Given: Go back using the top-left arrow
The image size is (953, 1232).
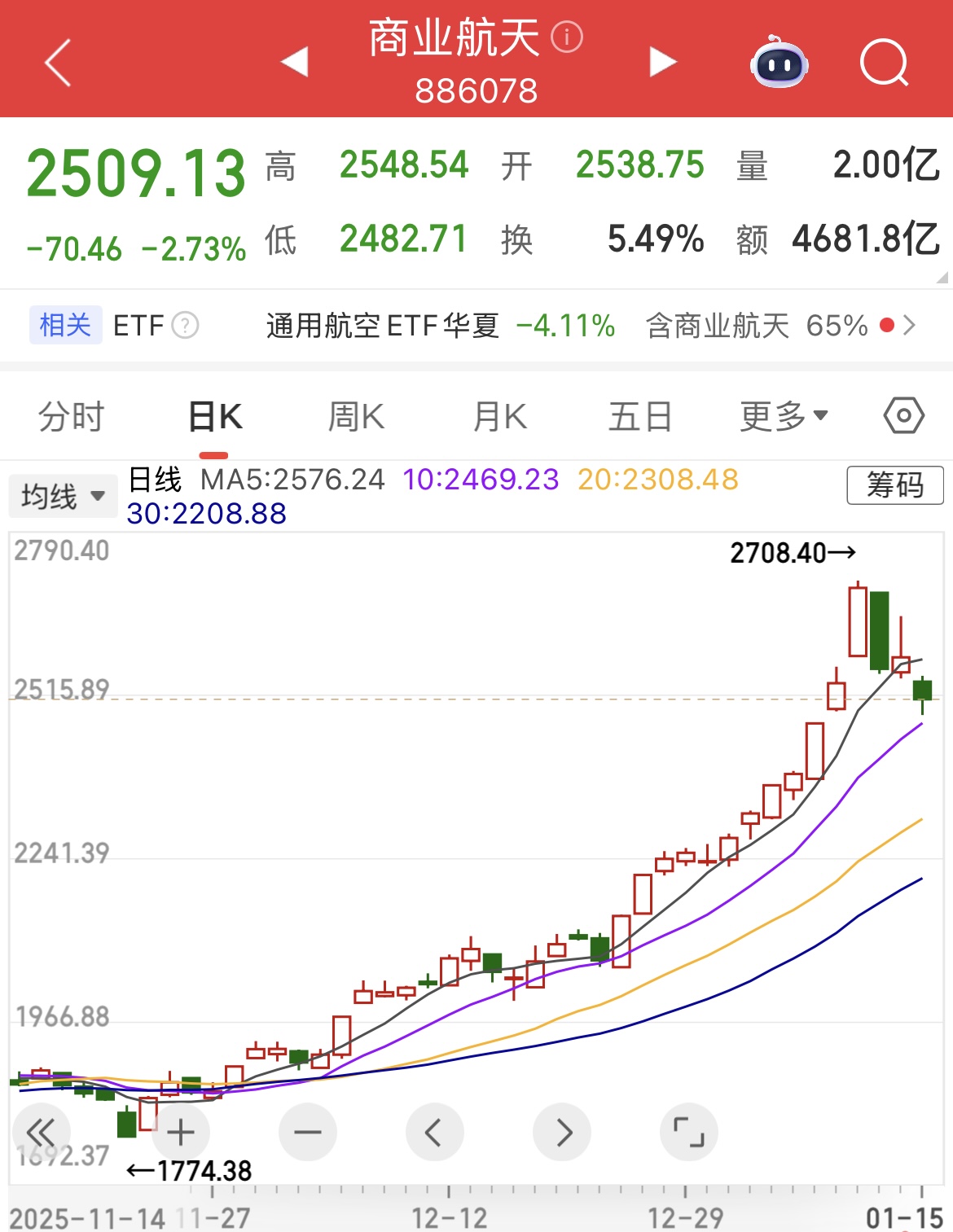Looking at the screenshot, I should (x=58, y=62).
